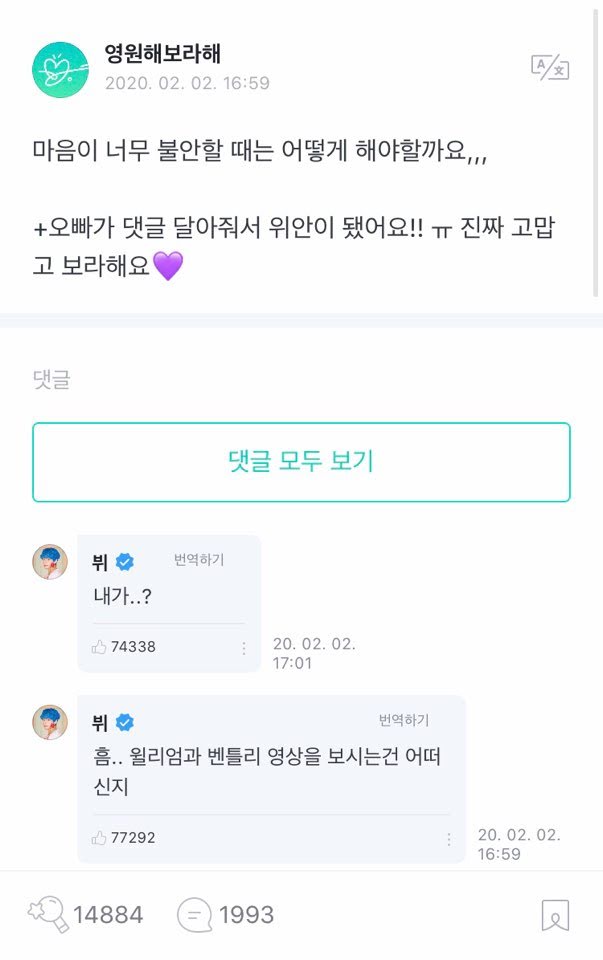Screen dimensions: 603x960
Task: Open the comment icon showing 1993
Action: coord(194,914)
